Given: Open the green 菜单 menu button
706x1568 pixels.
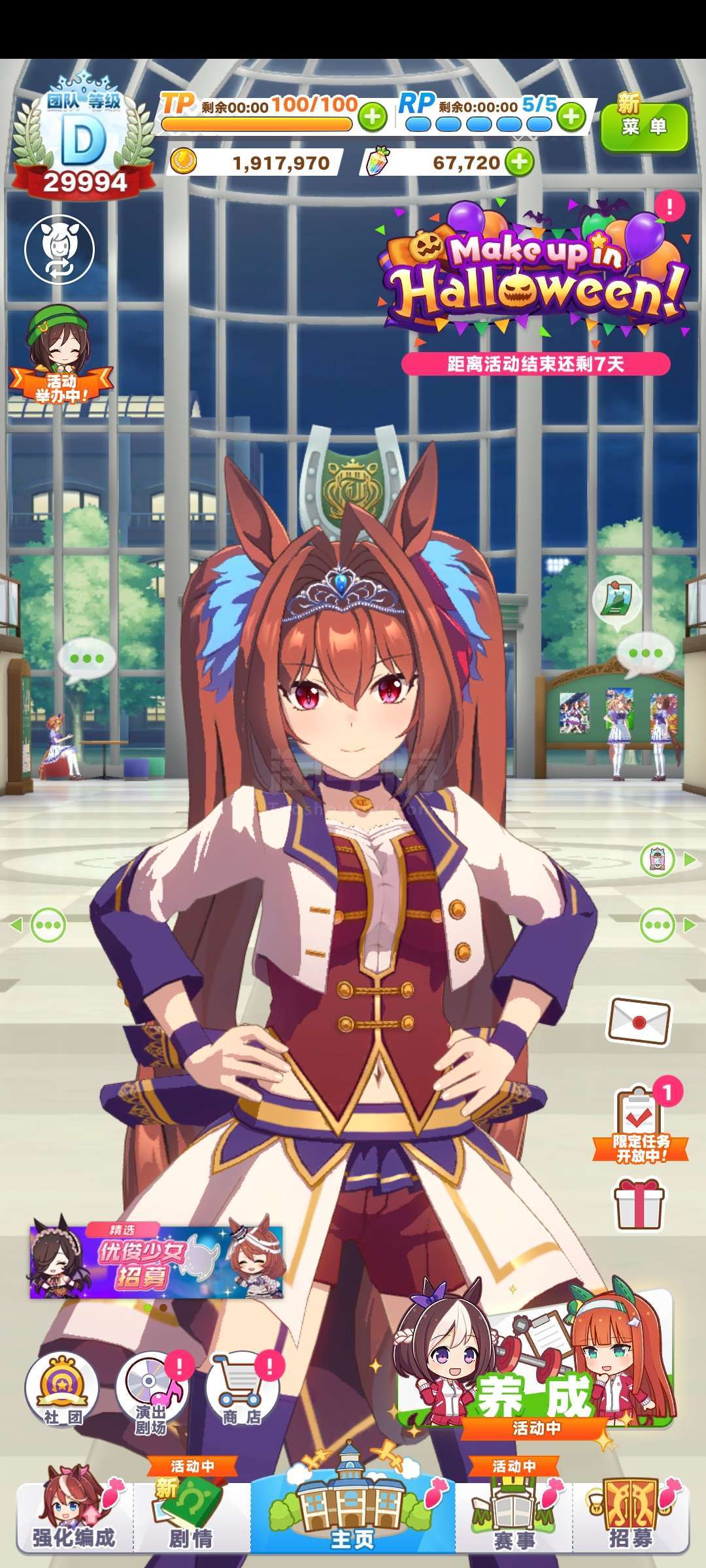Looking at the screenshot, I should point(644,125).
